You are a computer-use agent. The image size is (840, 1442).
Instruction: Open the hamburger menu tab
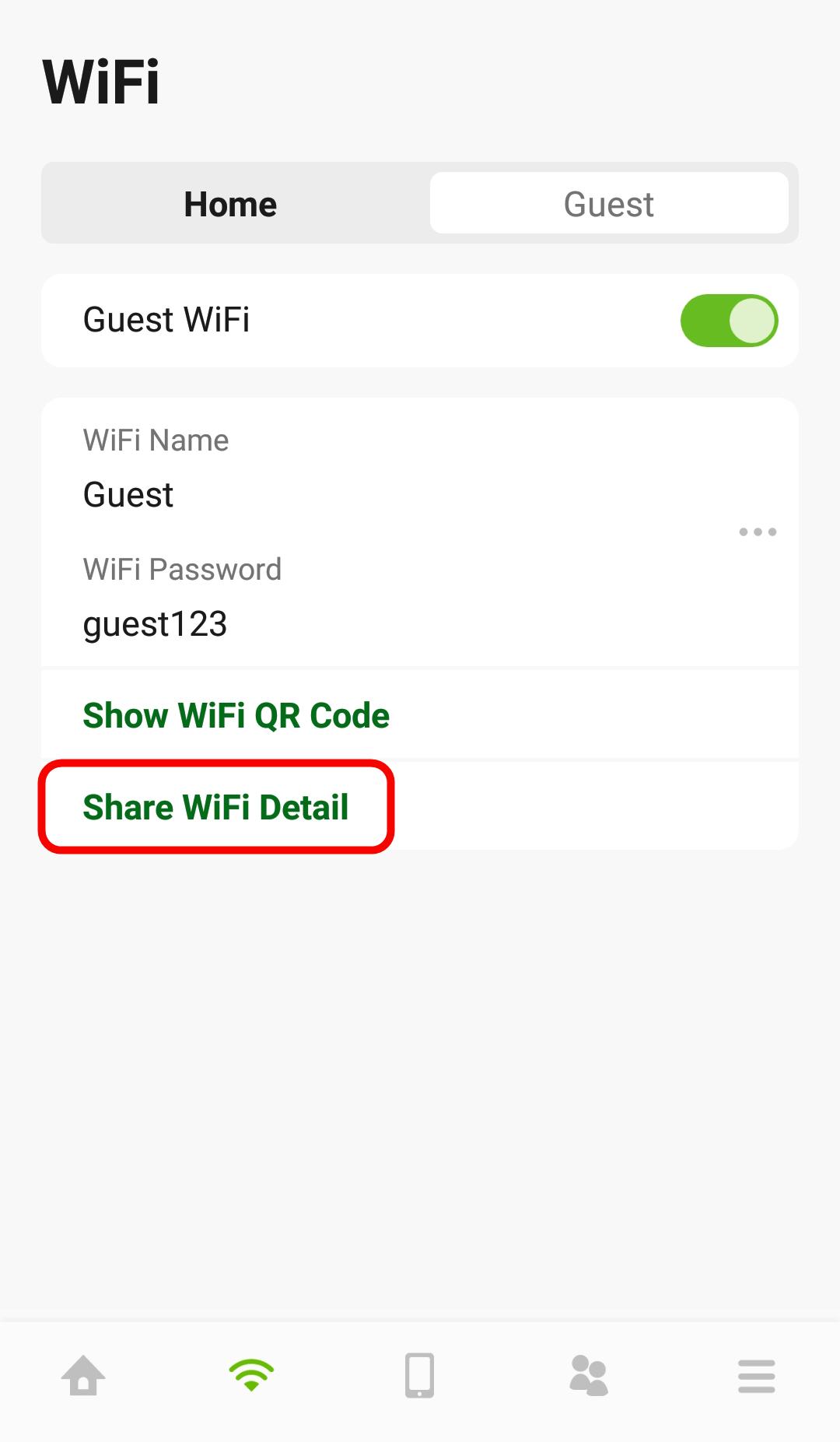tap(756, 1375)
